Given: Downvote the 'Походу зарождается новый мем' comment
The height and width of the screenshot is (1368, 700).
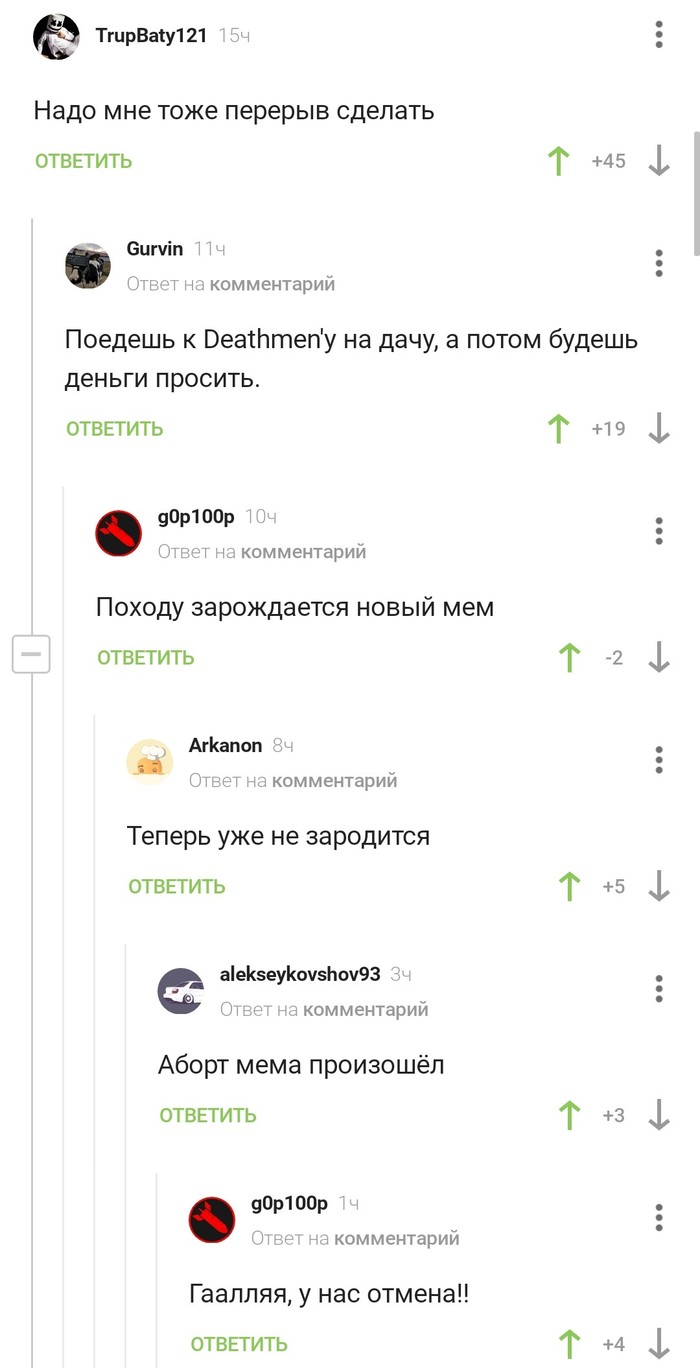Looking at the screenshot, I should pyautogui.click(x=659, y=657).
